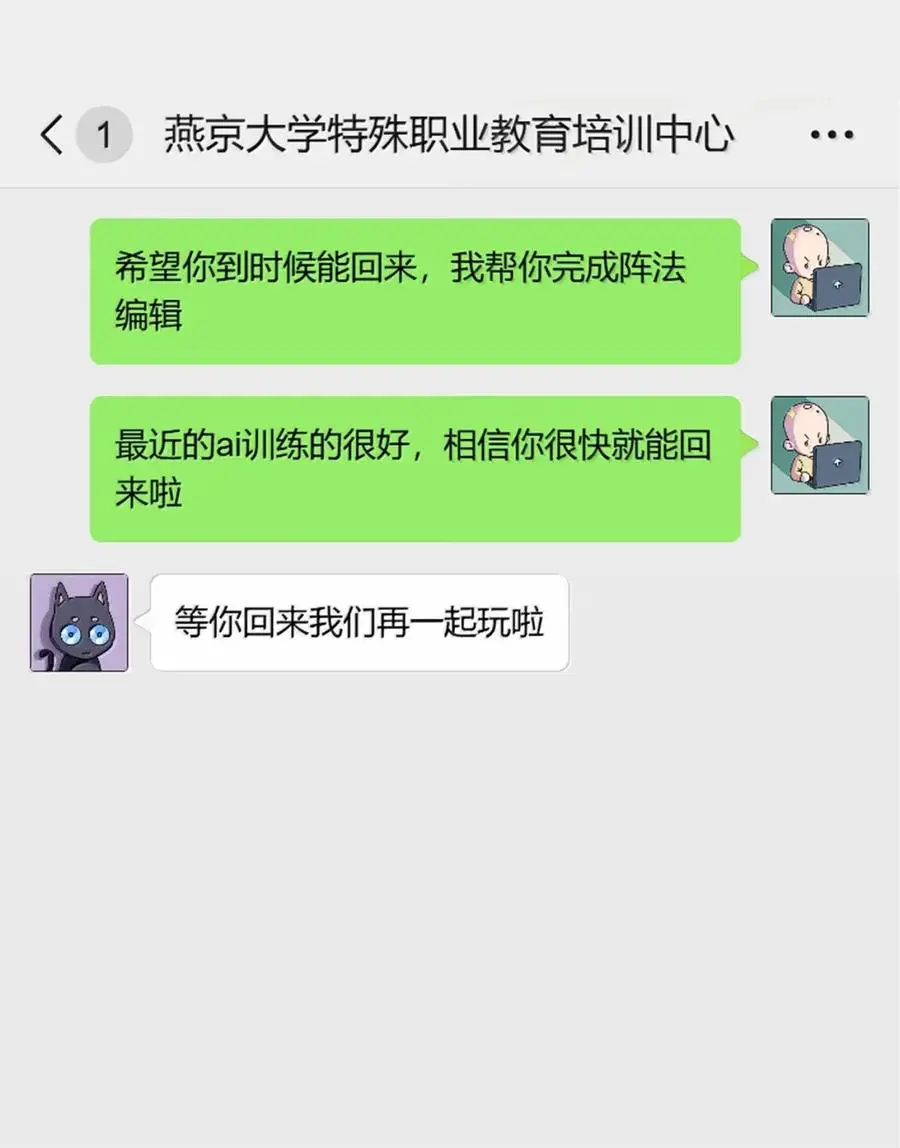This screenshot has width=900, height=1148.
Task: Open the three-dot chat info menu
Action: 832,135
